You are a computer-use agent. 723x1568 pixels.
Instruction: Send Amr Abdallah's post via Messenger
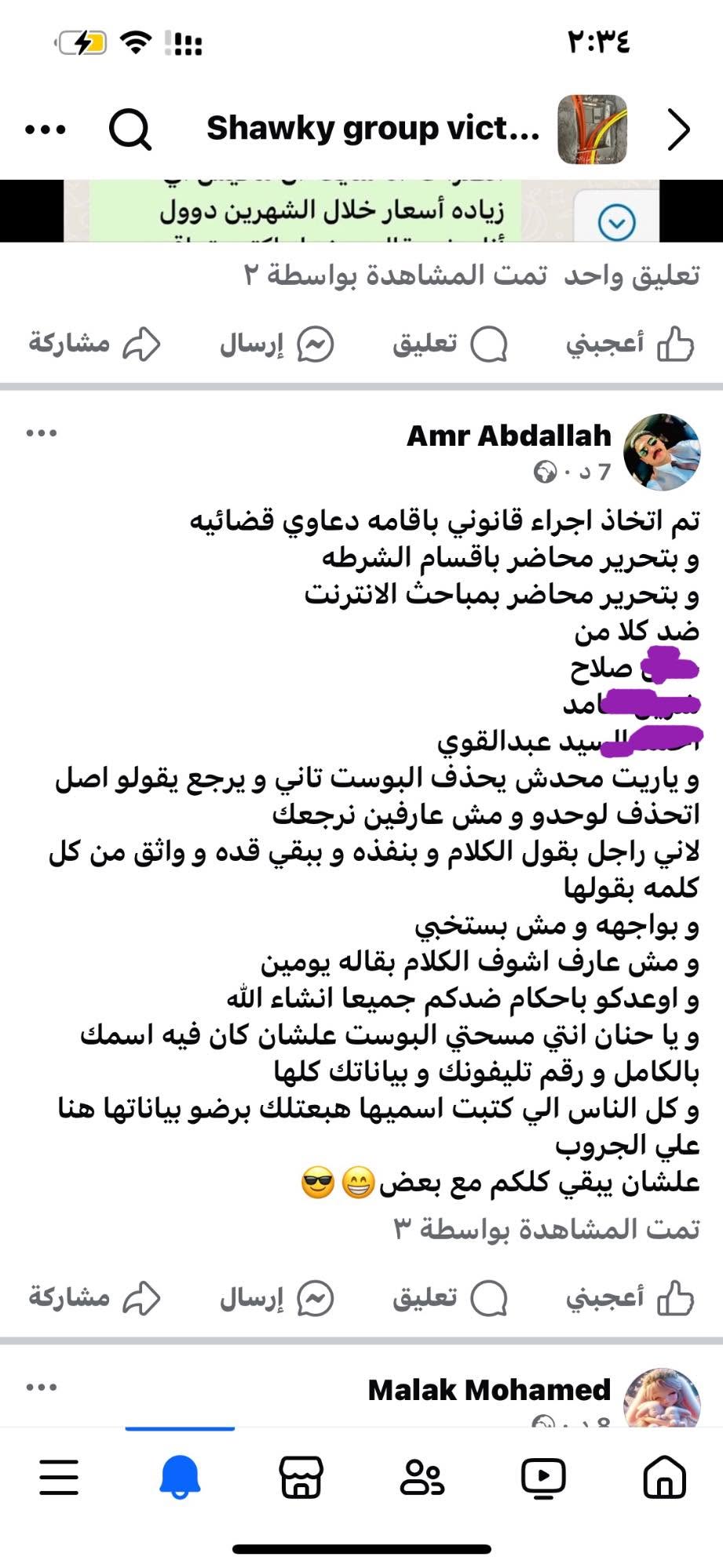pyautogui.click(x=276, y=1297)
